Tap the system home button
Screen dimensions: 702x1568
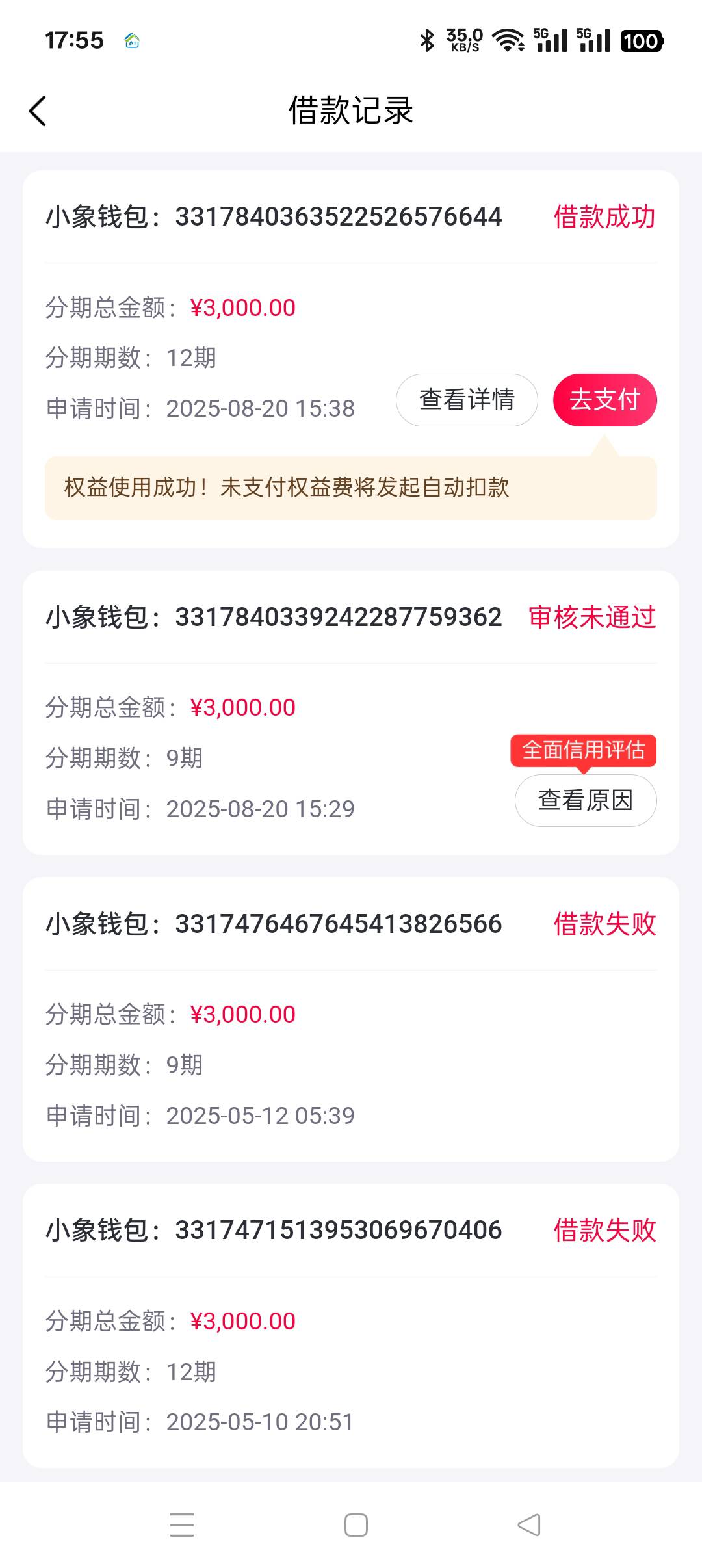click(x=356, y=1525)
